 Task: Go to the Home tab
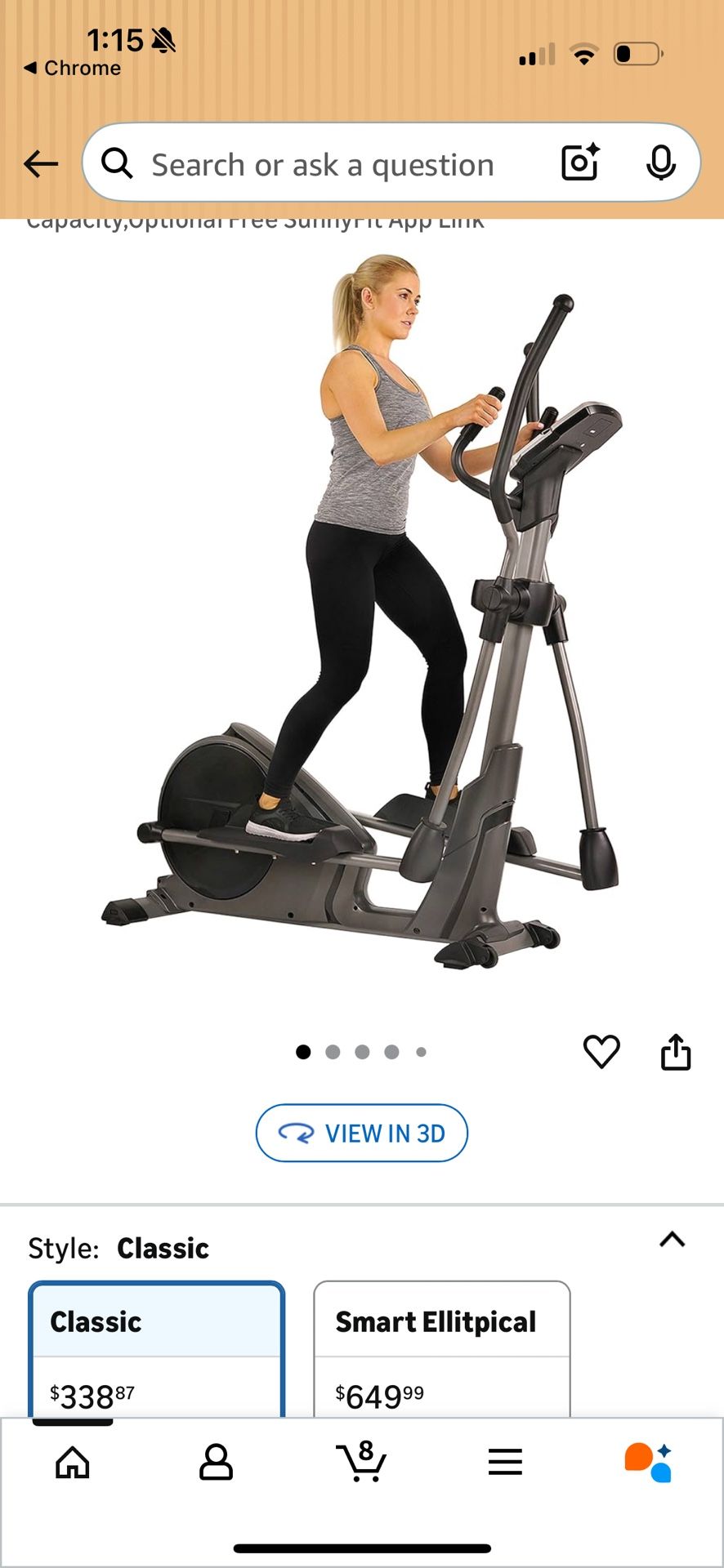coord(73,1462)
